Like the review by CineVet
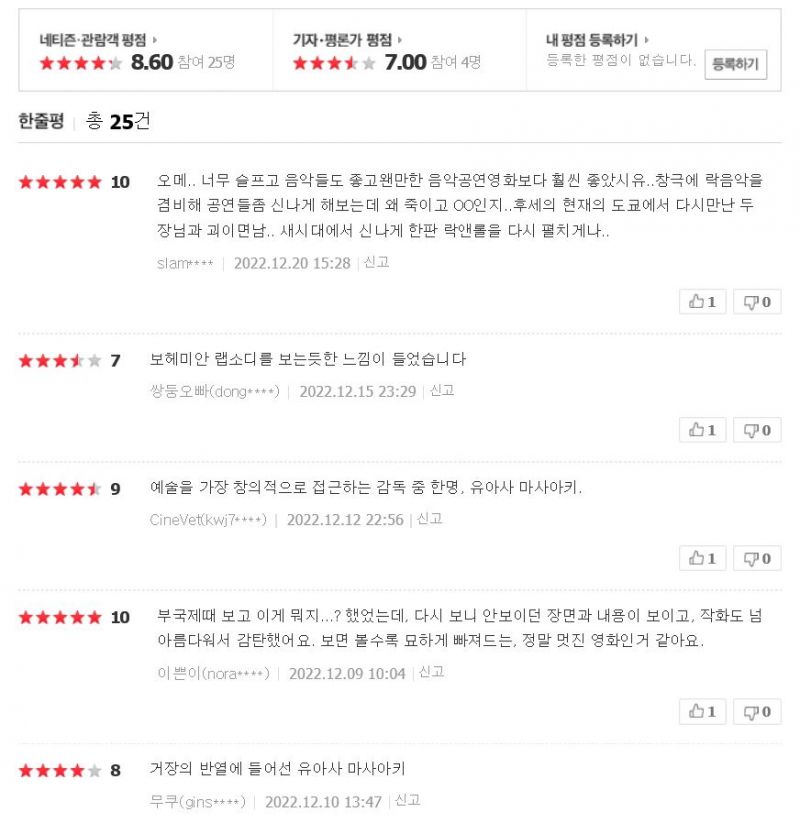Image resolution: width=800 pixels, height=823 pixels. (703, 558)
